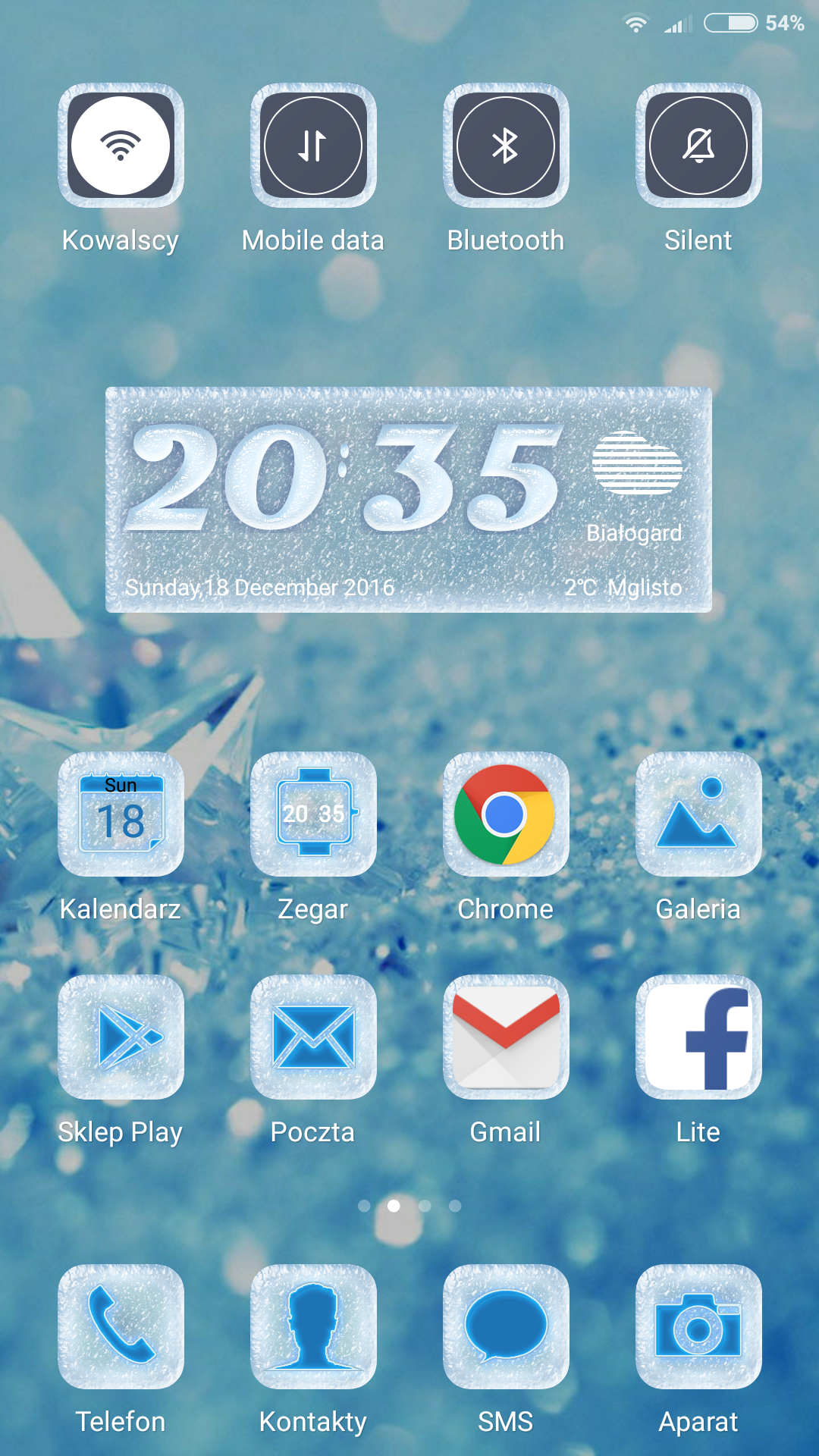The height and width of the screenshot is (1456, 819).
Task: Launch Sklep Play store
Action: (x=121, y=1037)
